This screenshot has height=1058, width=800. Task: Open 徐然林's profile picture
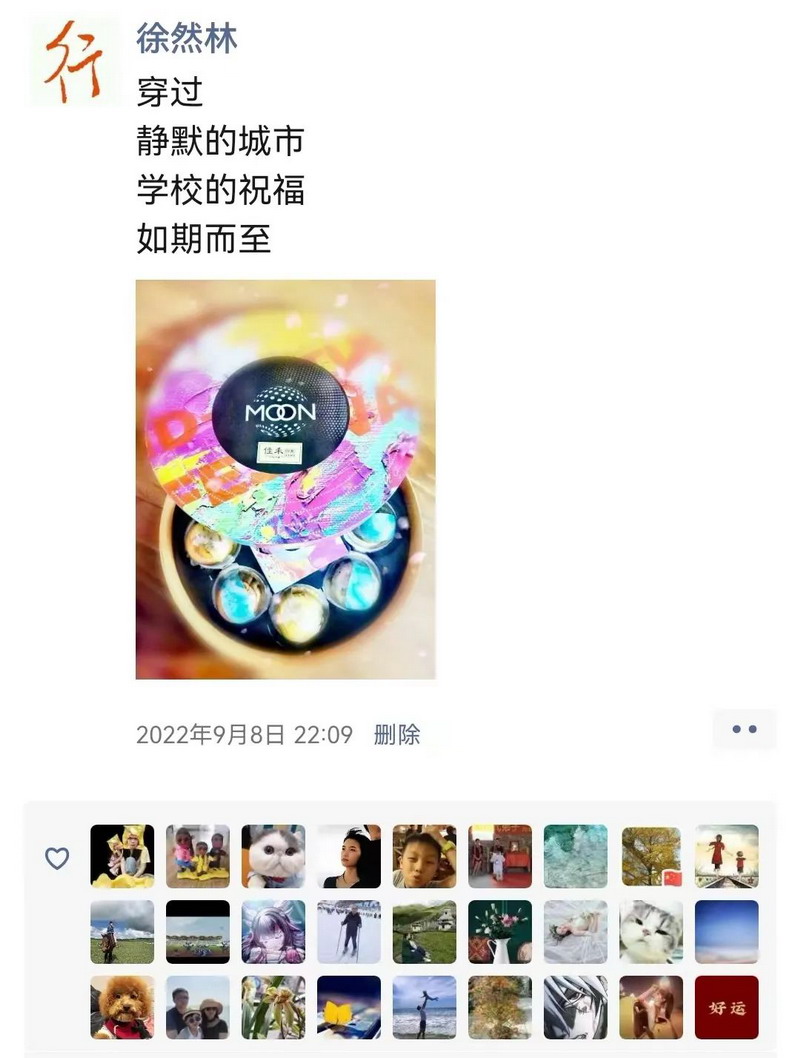[76, 61]
